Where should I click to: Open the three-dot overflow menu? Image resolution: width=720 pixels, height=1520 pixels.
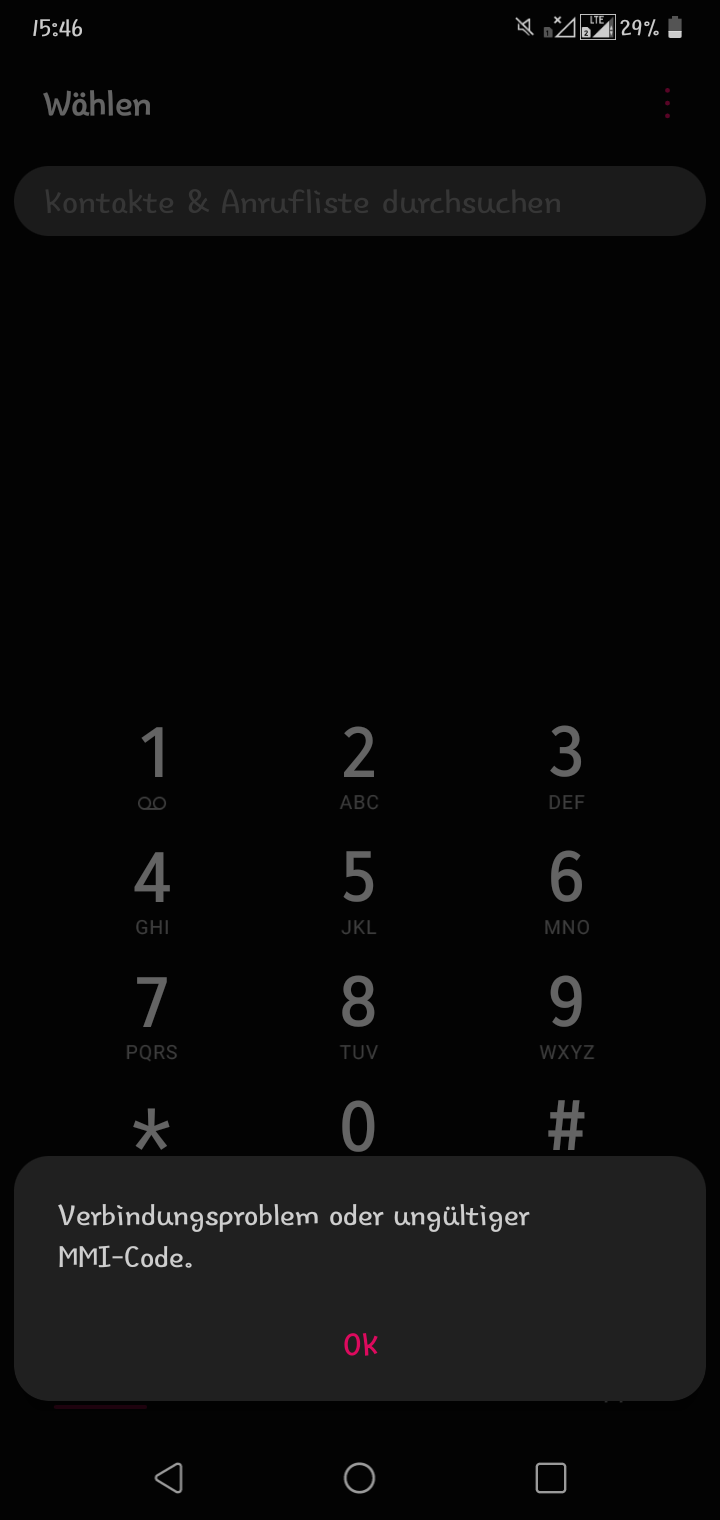[x=667, y=104]
